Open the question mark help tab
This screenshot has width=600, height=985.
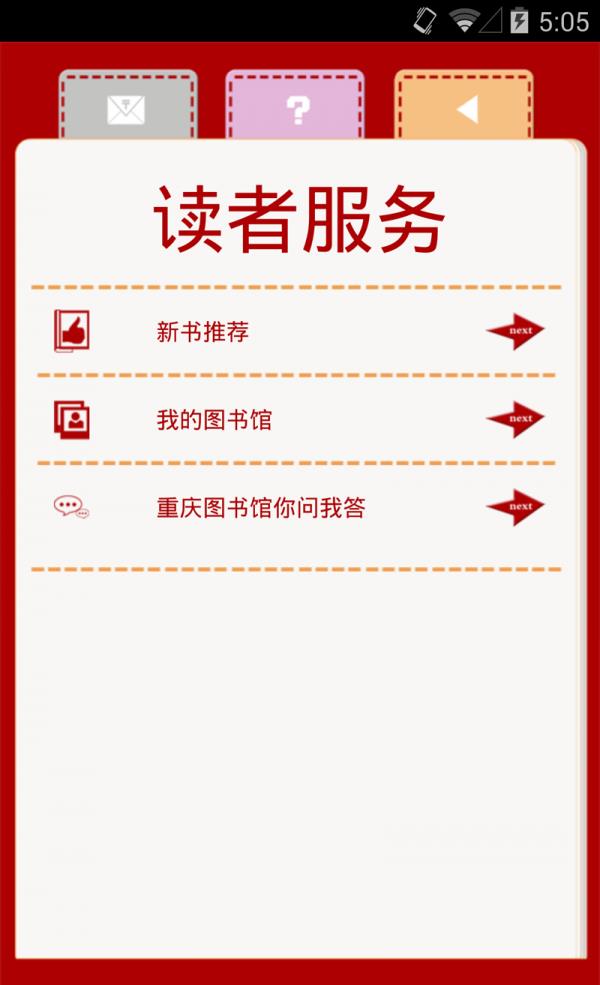295,108
